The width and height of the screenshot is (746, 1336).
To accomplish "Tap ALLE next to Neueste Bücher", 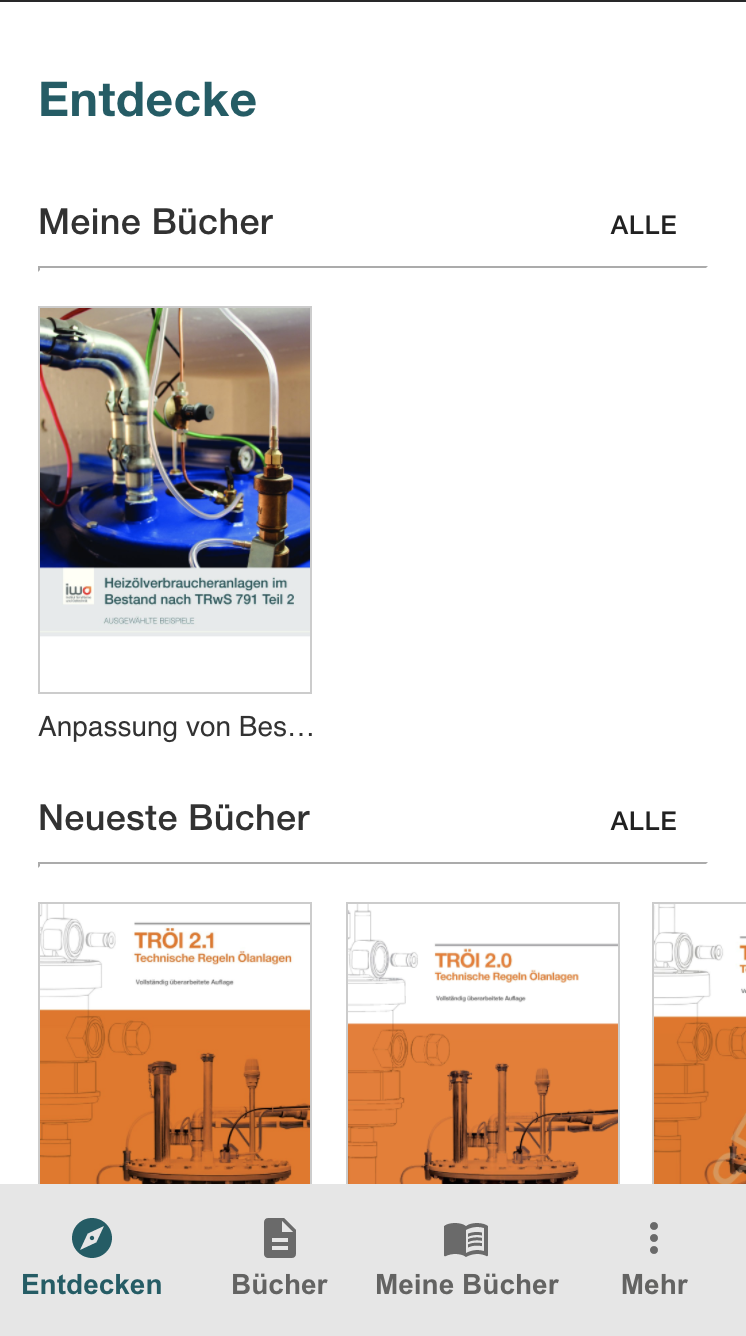I will 643,821.
